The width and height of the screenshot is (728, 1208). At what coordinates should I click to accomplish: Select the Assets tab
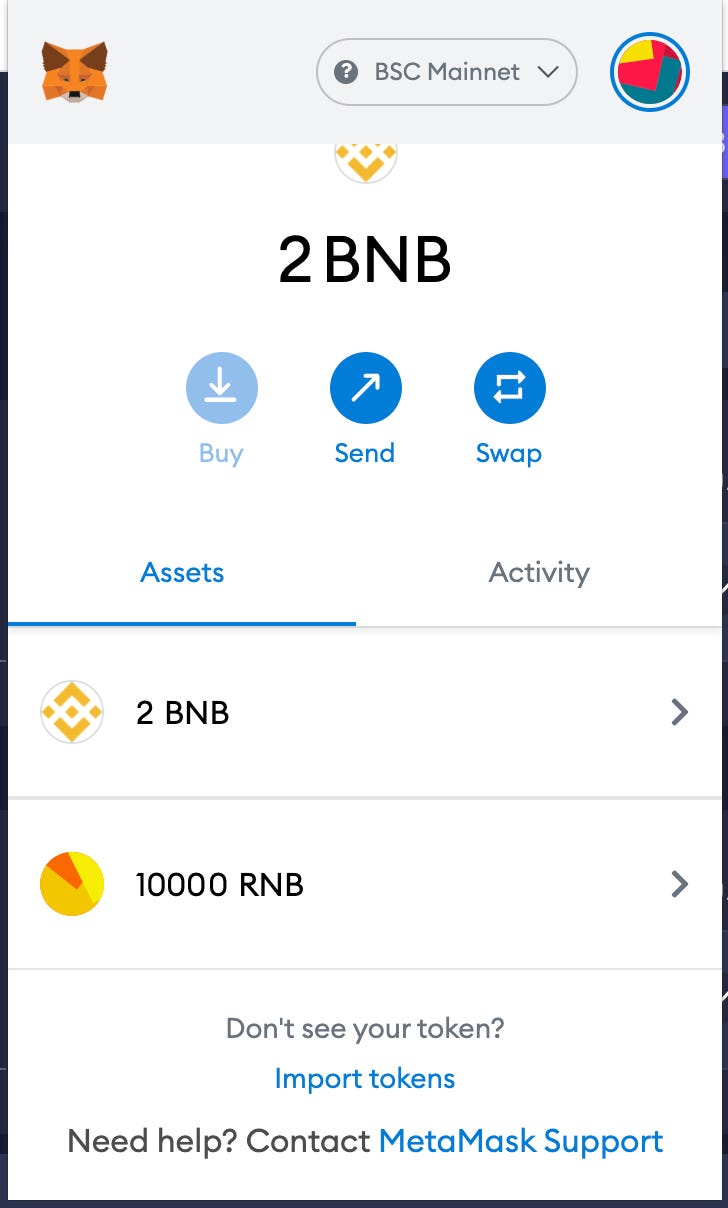182,573
